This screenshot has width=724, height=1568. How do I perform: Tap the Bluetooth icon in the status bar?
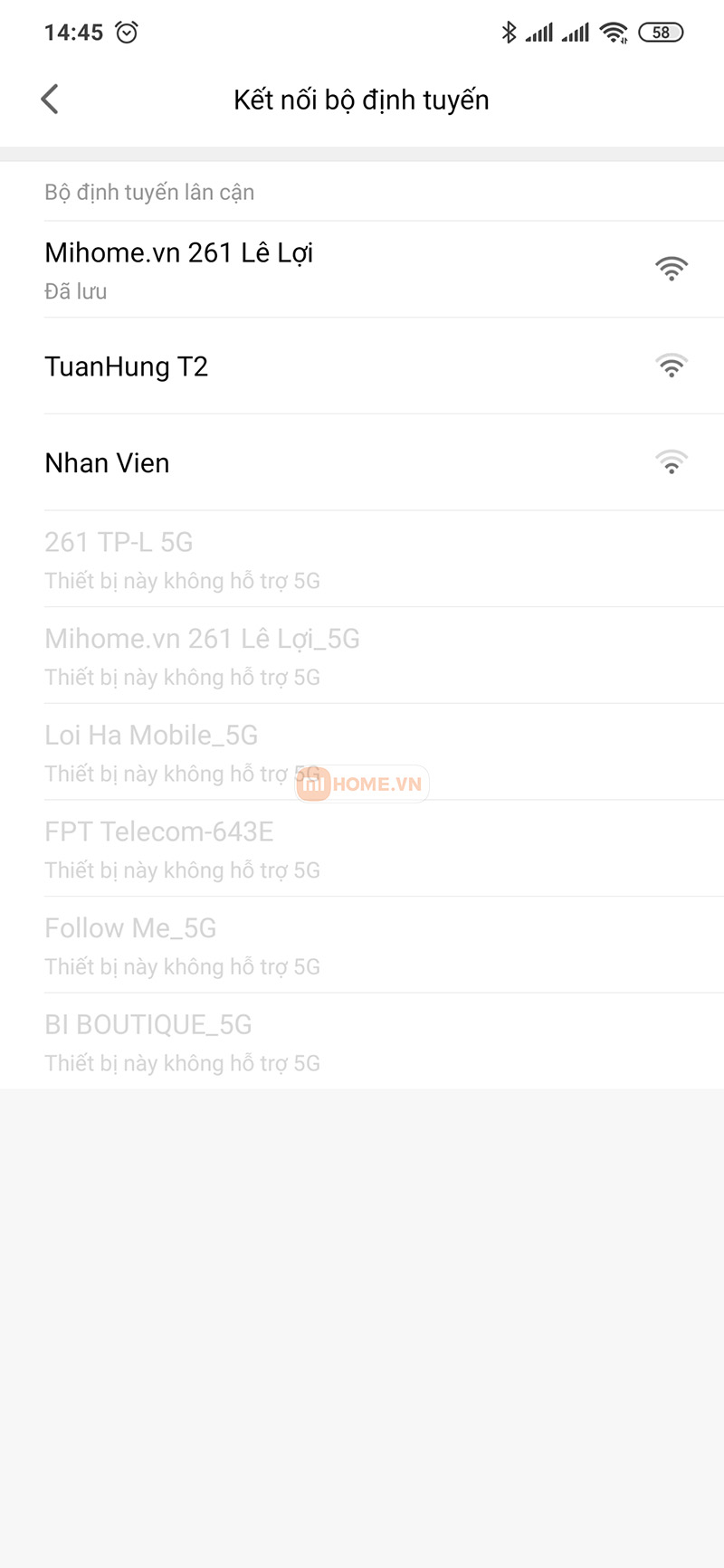[508, 32]
